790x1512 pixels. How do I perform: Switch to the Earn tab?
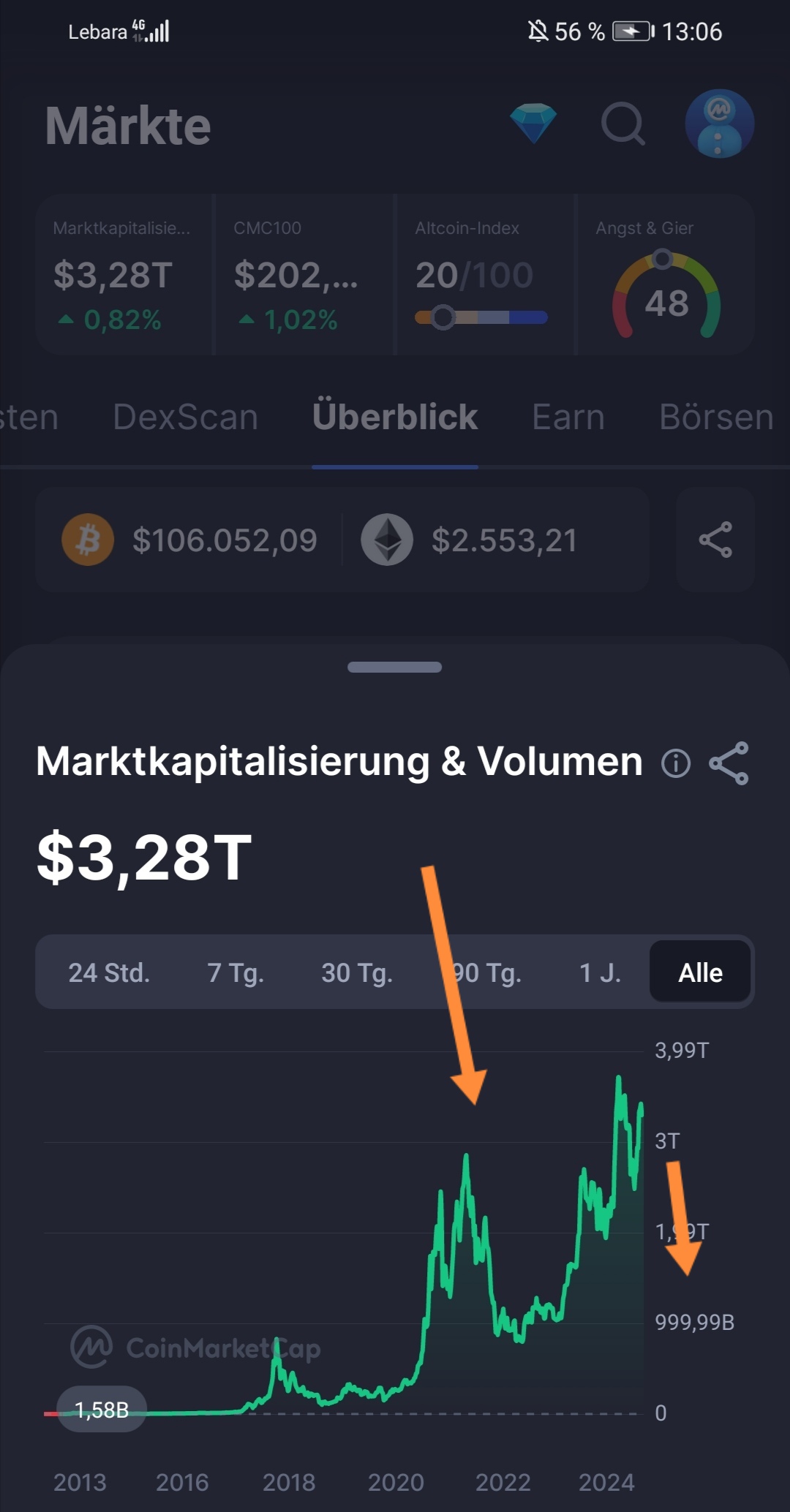pos(568,417)
